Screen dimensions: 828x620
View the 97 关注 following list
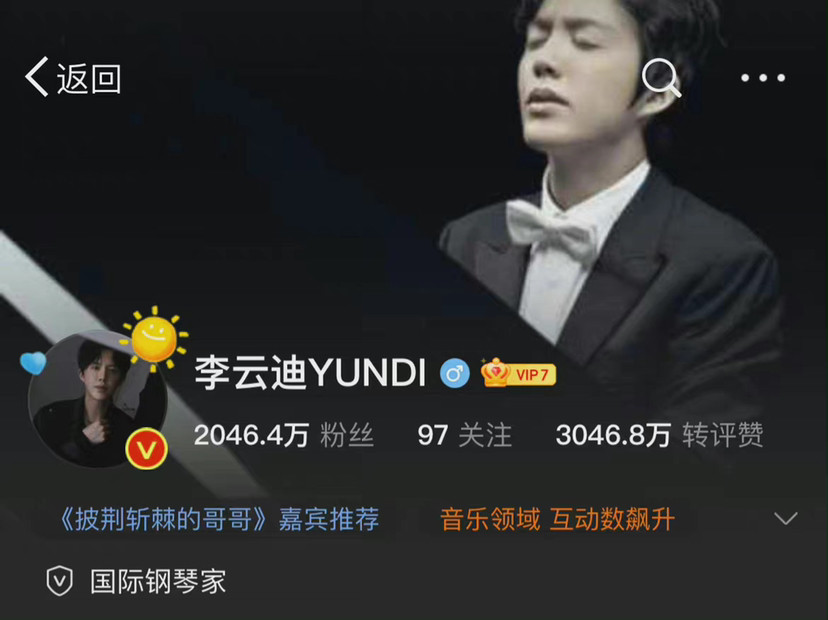(464, 435)
